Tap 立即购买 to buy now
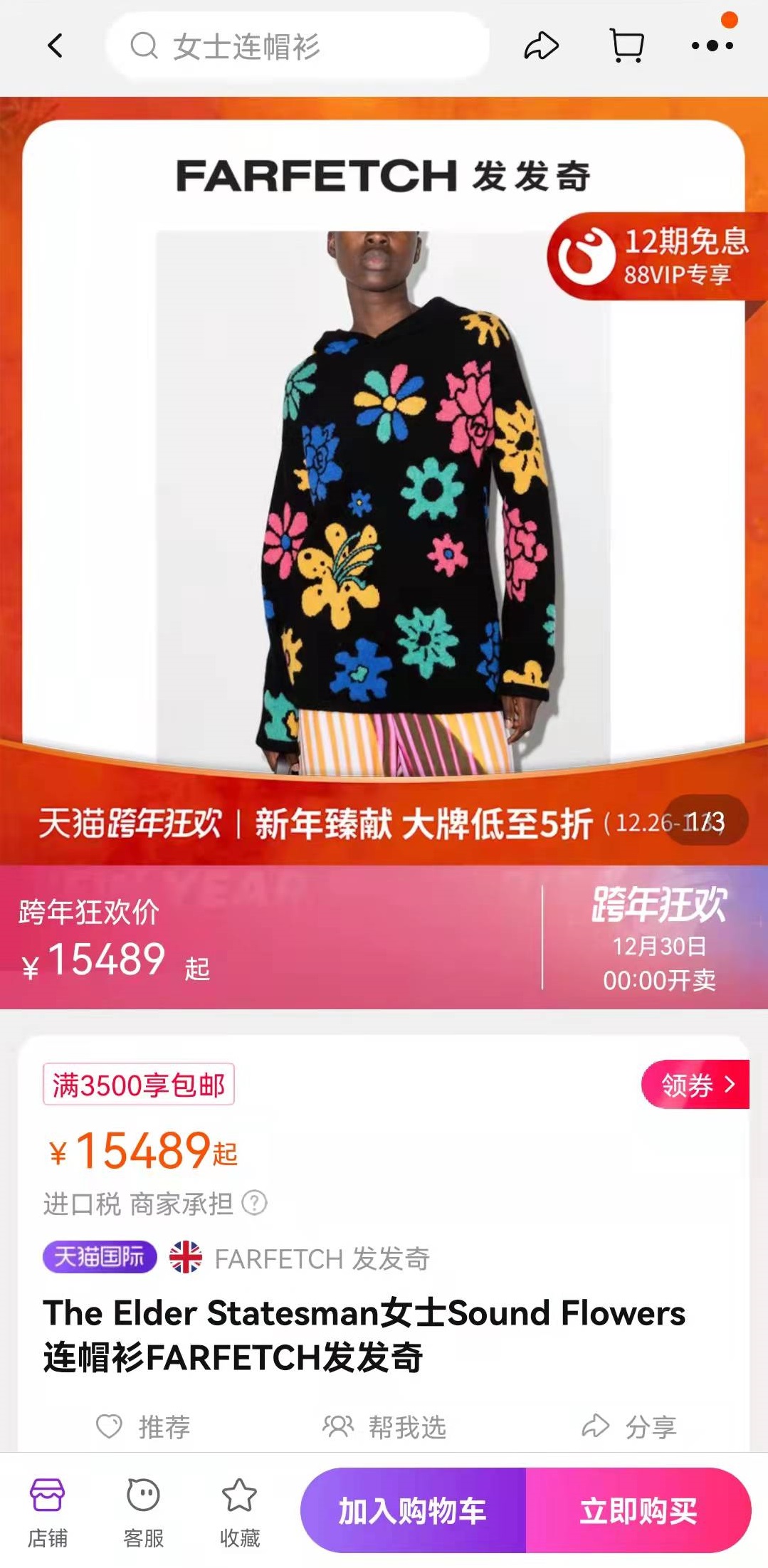The height and width of the screenshot is (1568, 768). [x=638, y=1510]
